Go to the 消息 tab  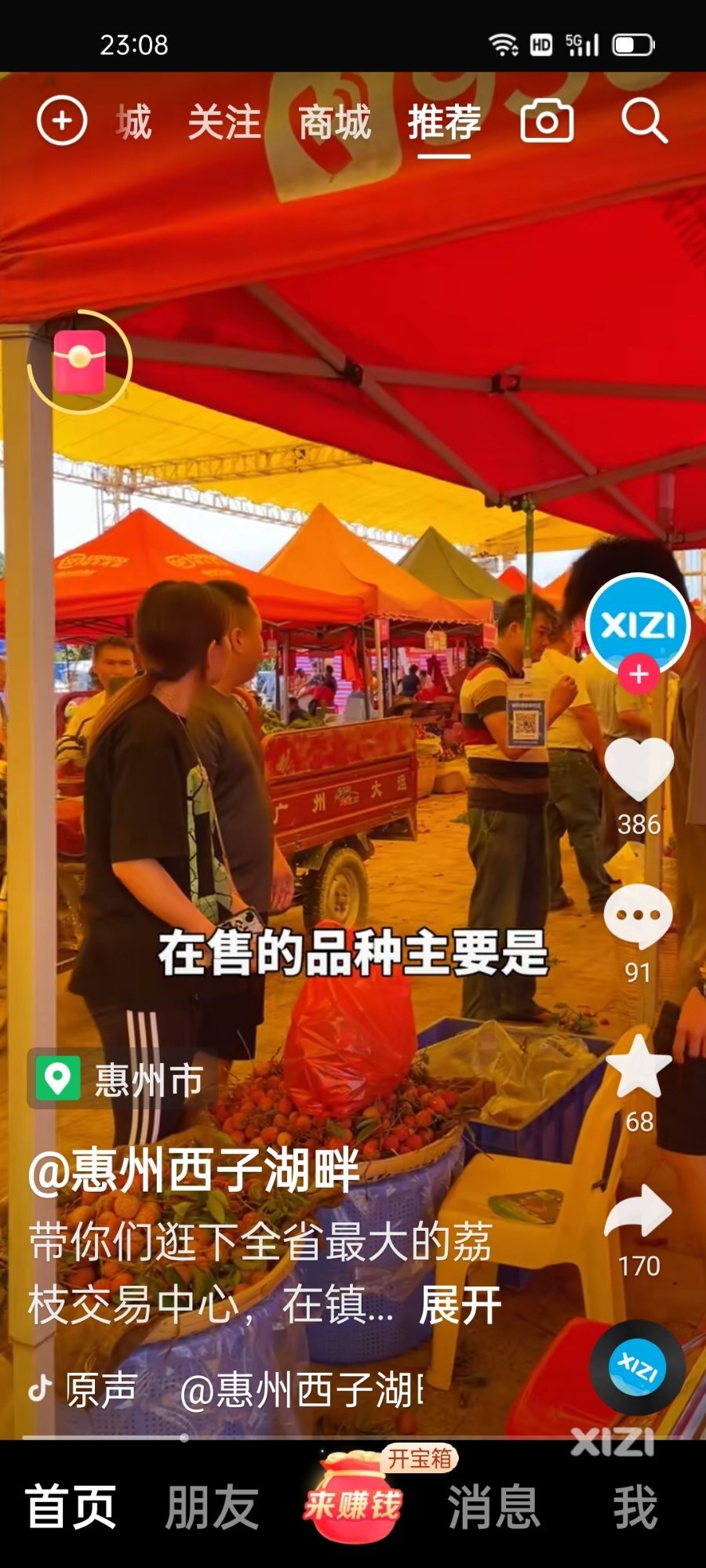coord(494,1506)
